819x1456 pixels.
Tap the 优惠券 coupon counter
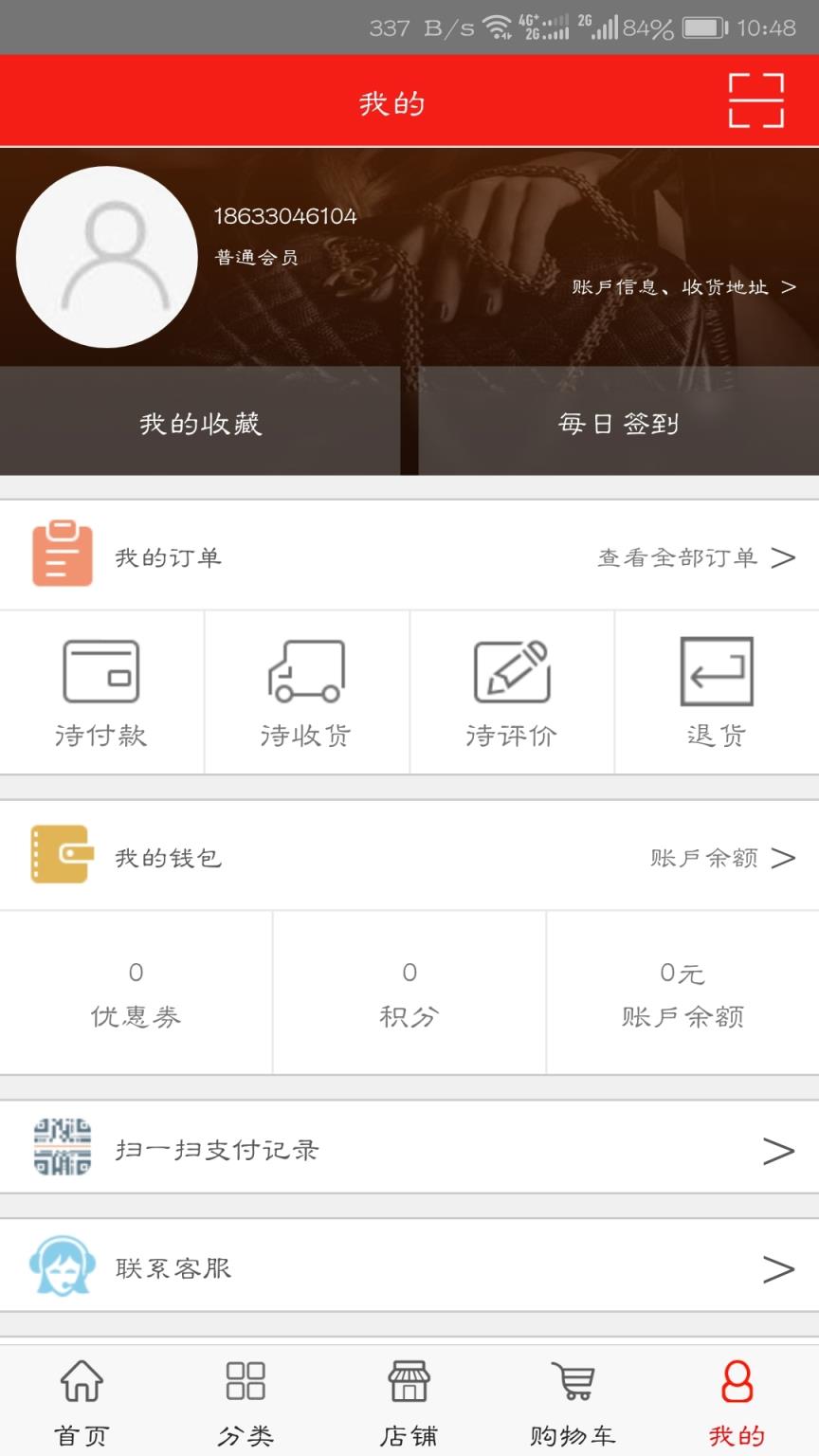point(136,992)
